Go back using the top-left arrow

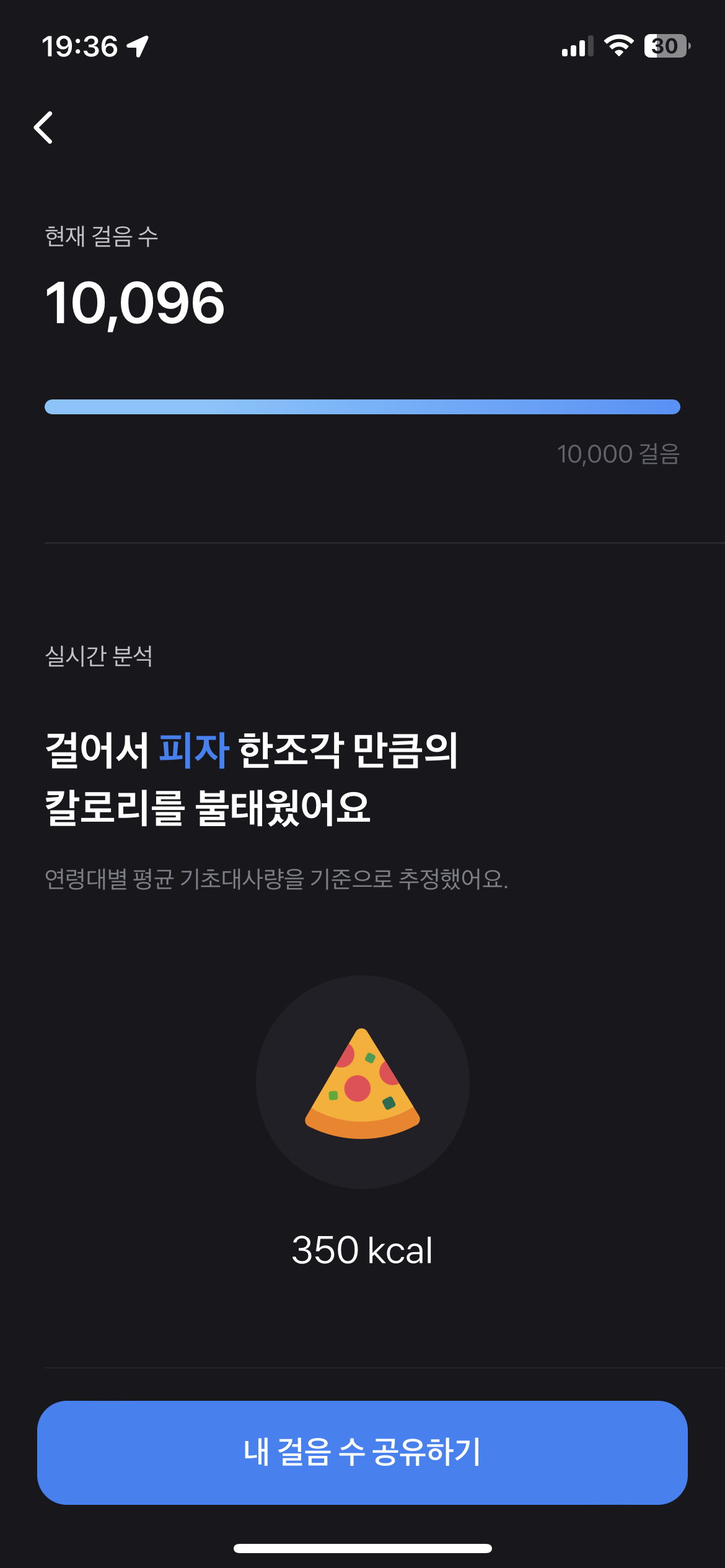point(43,128)
